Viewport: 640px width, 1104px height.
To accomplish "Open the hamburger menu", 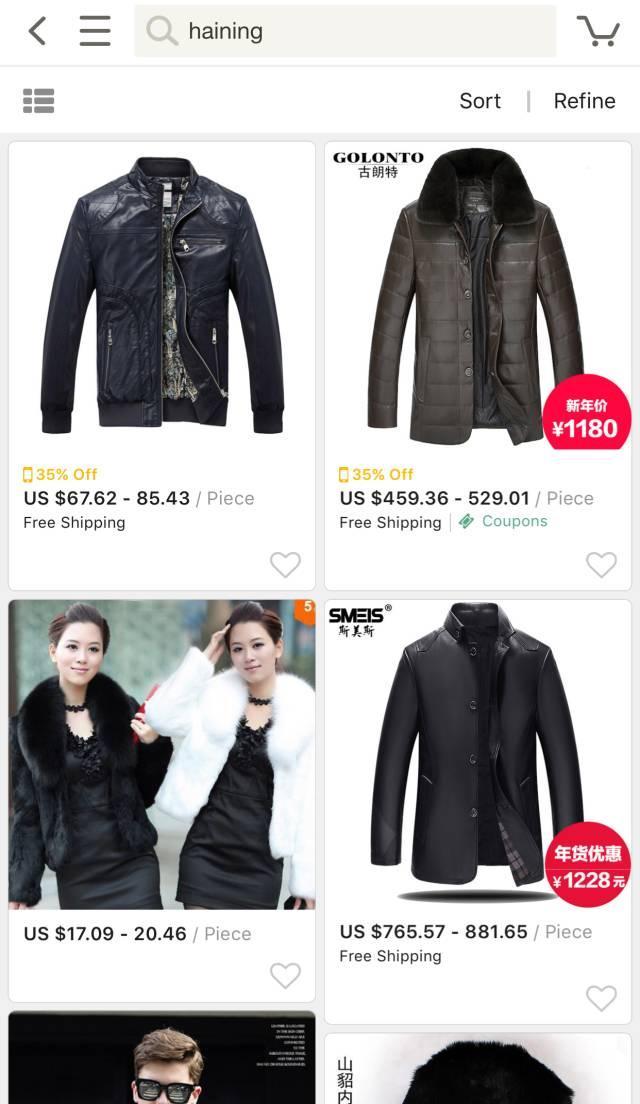I will [x=95, y=32].
